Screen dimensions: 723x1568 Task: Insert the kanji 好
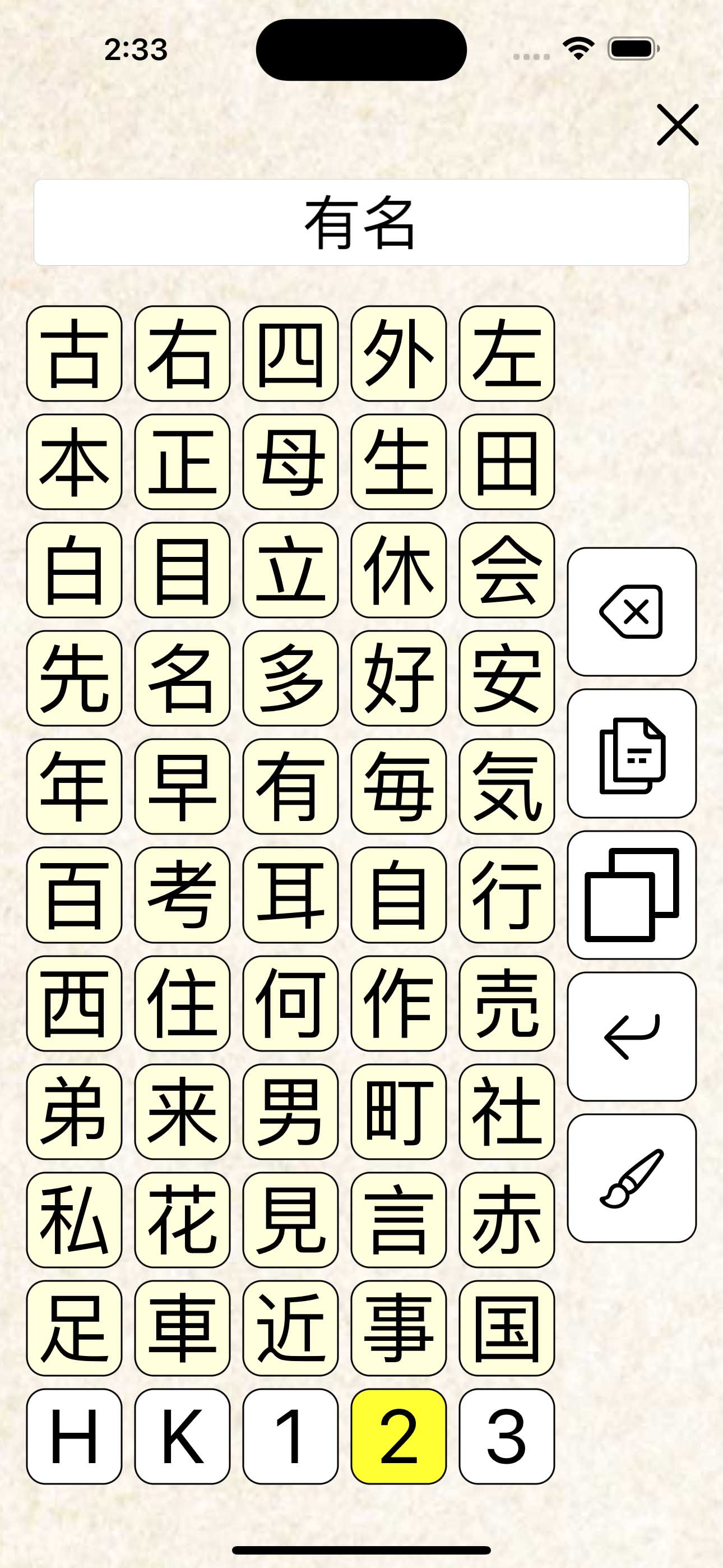(398, 678)
